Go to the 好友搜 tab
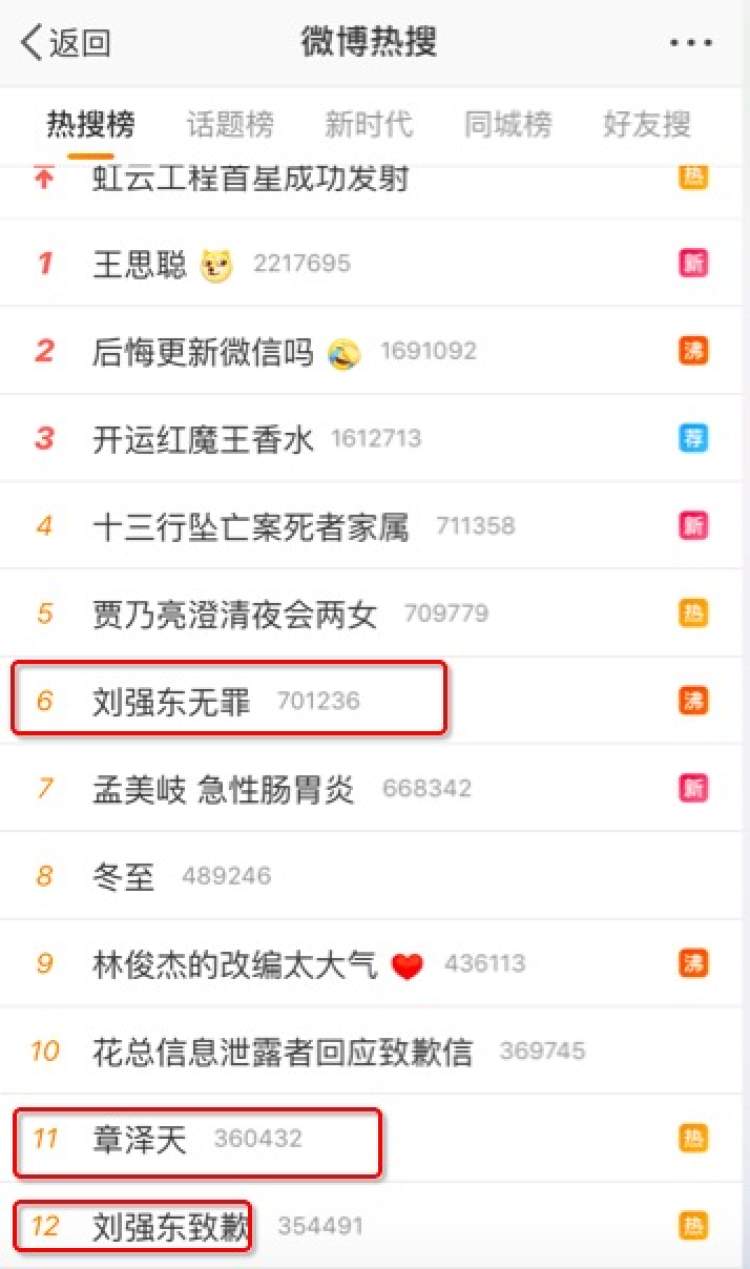 tap(647, 124)
